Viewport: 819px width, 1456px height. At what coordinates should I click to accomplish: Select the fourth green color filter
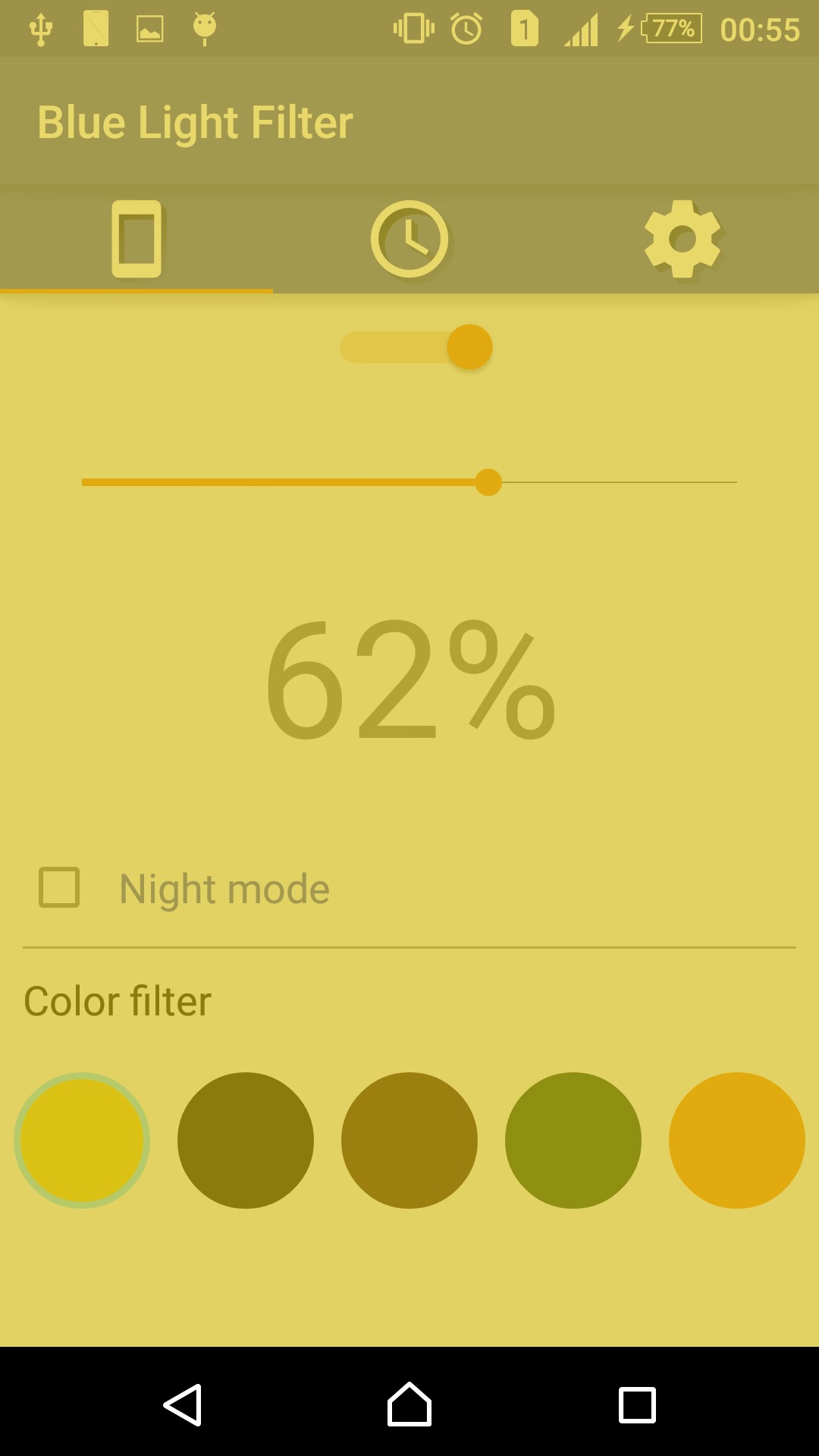573,1141
